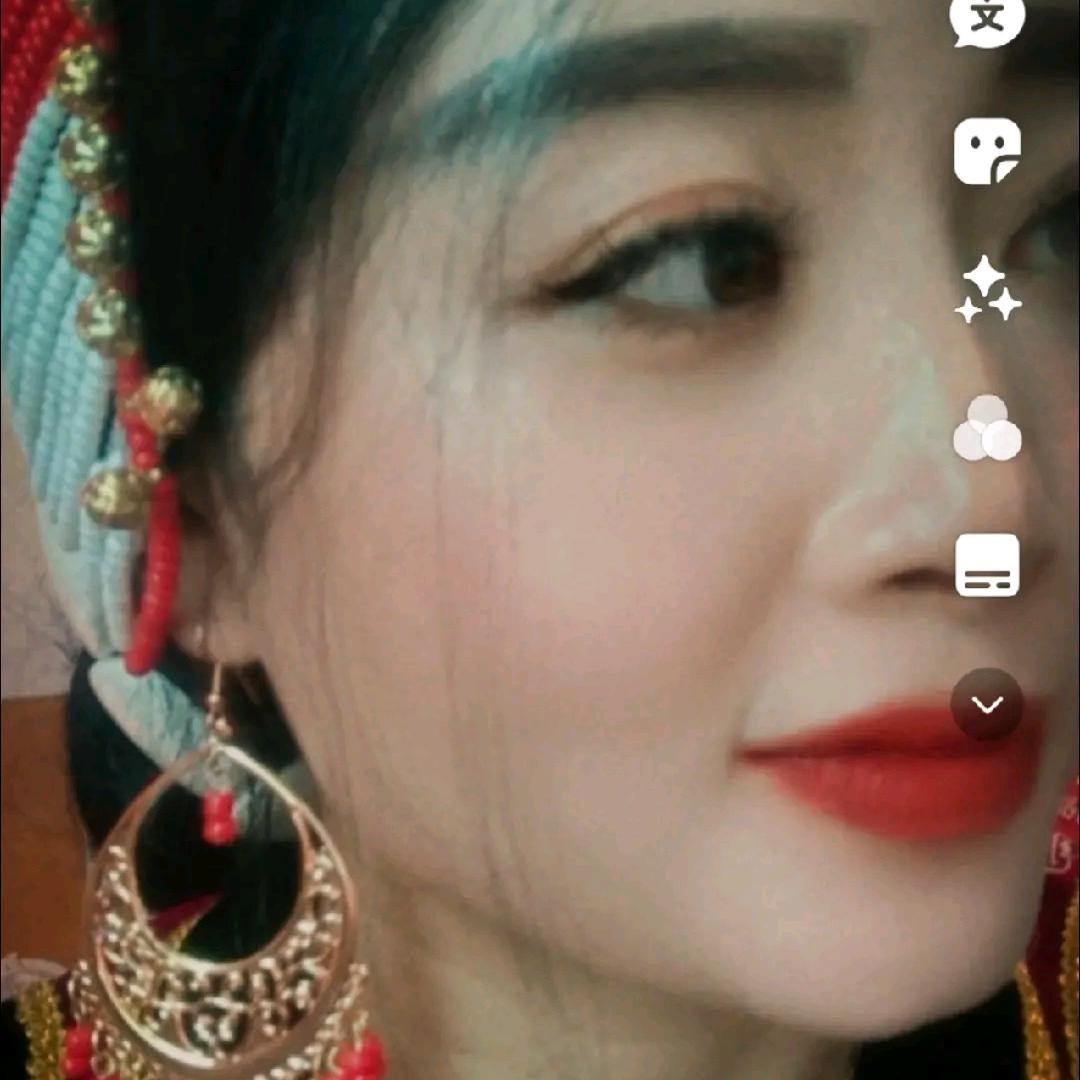
Task: Open the auto captions translate tool
Action: 987,20
